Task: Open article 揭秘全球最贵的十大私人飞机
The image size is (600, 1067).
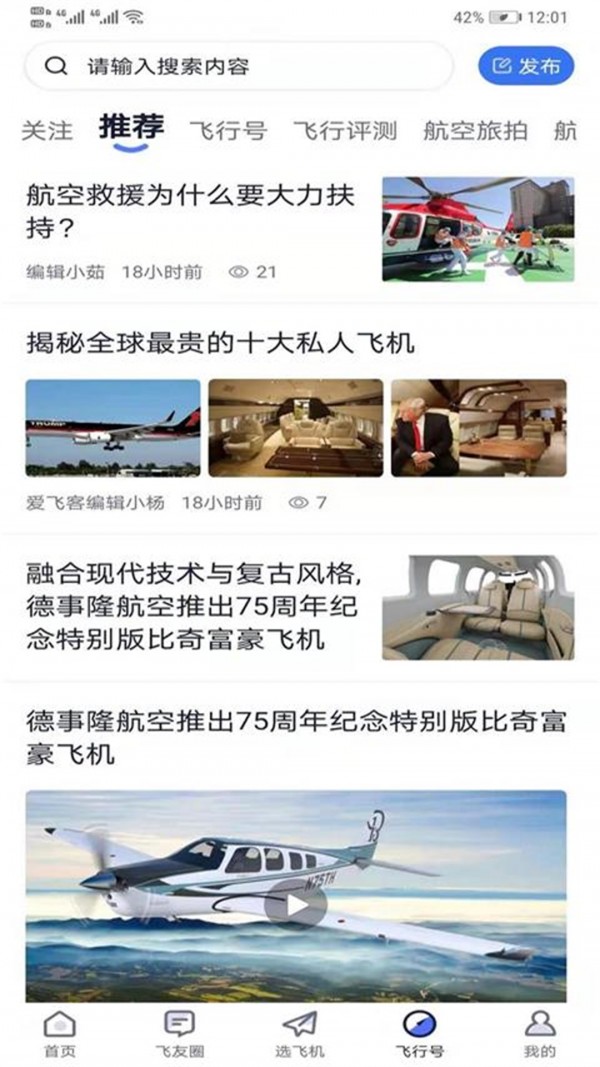Action: point(220,344)
